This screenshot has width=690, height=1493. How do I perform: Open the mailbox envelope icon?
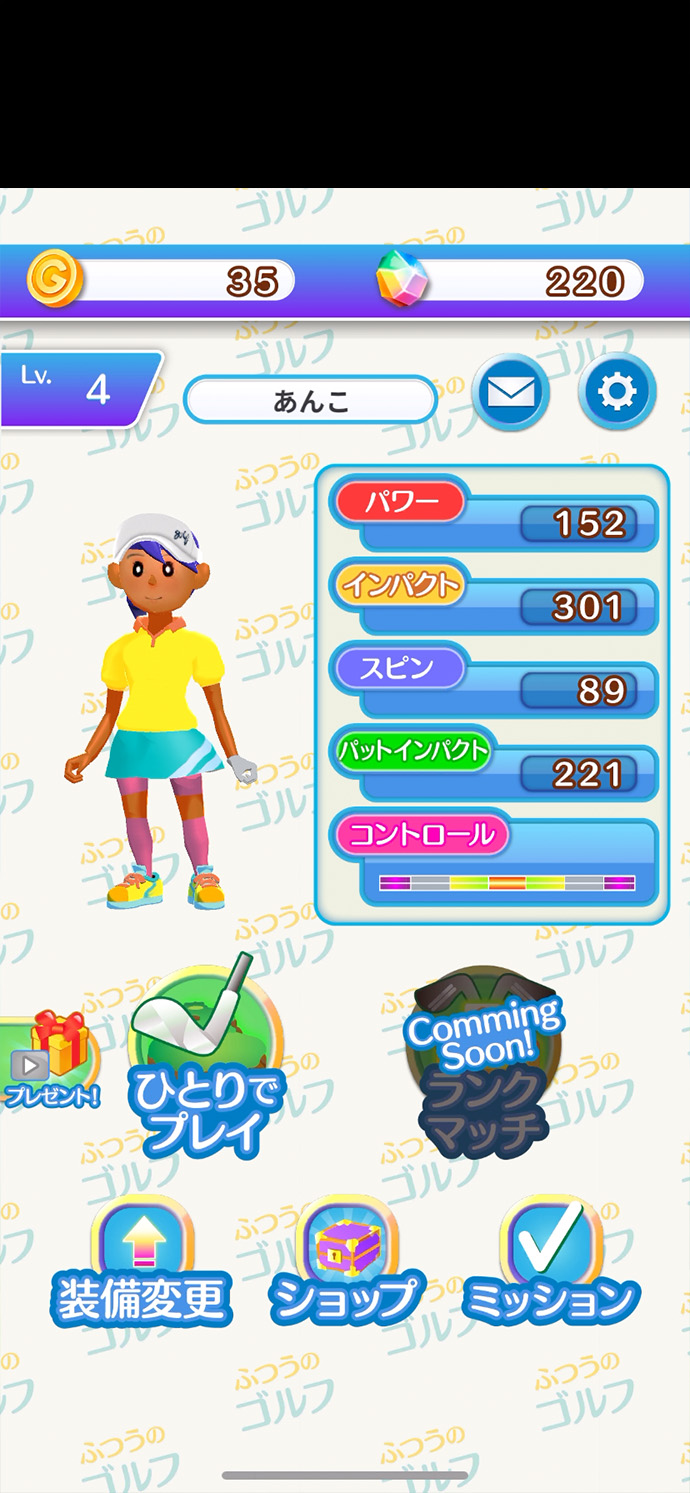click(511, 392)
